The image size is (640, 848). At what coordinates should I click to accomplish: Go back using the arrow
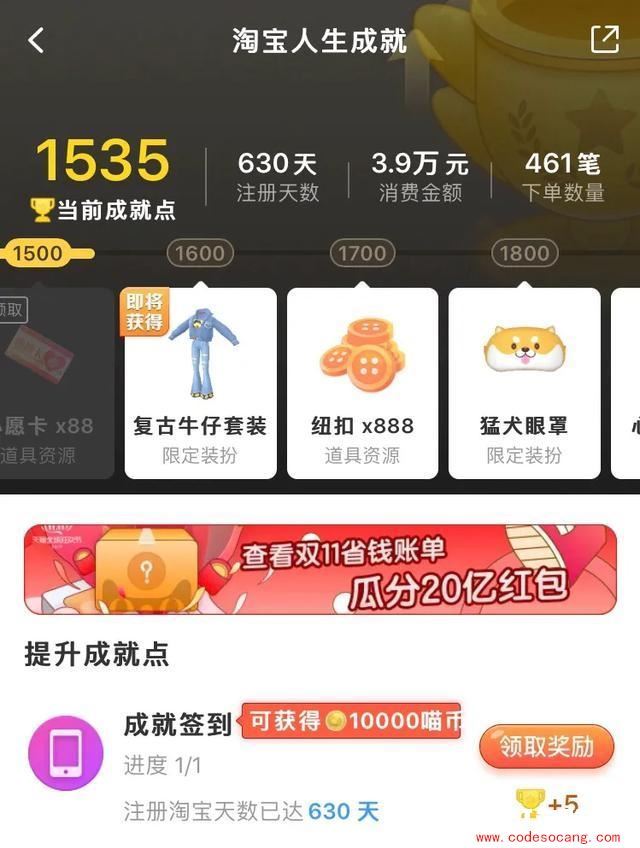pos(37,40)
